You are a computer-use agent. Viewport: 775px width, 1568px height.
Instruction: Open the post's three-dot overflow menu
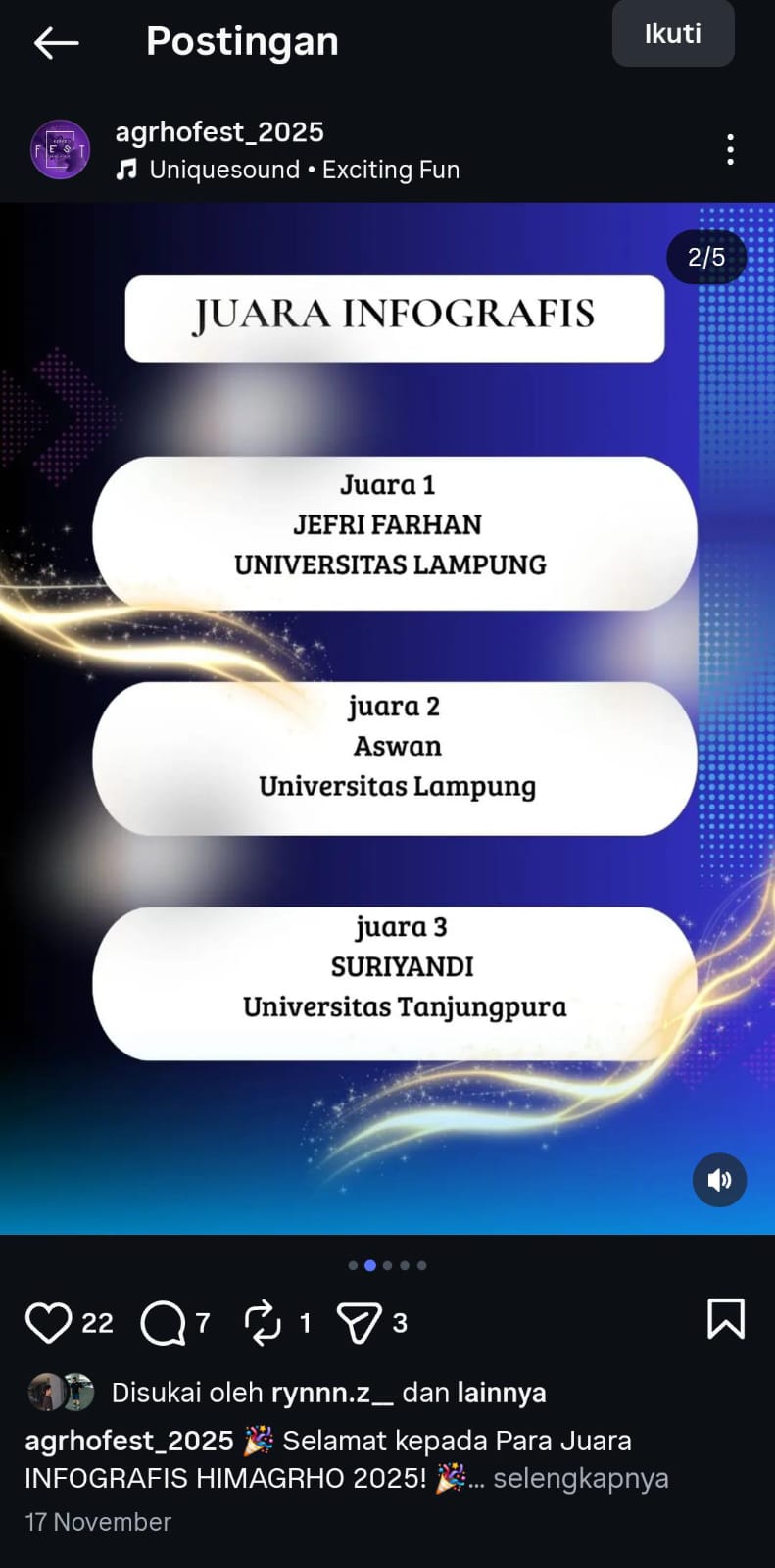pos(730,149)
